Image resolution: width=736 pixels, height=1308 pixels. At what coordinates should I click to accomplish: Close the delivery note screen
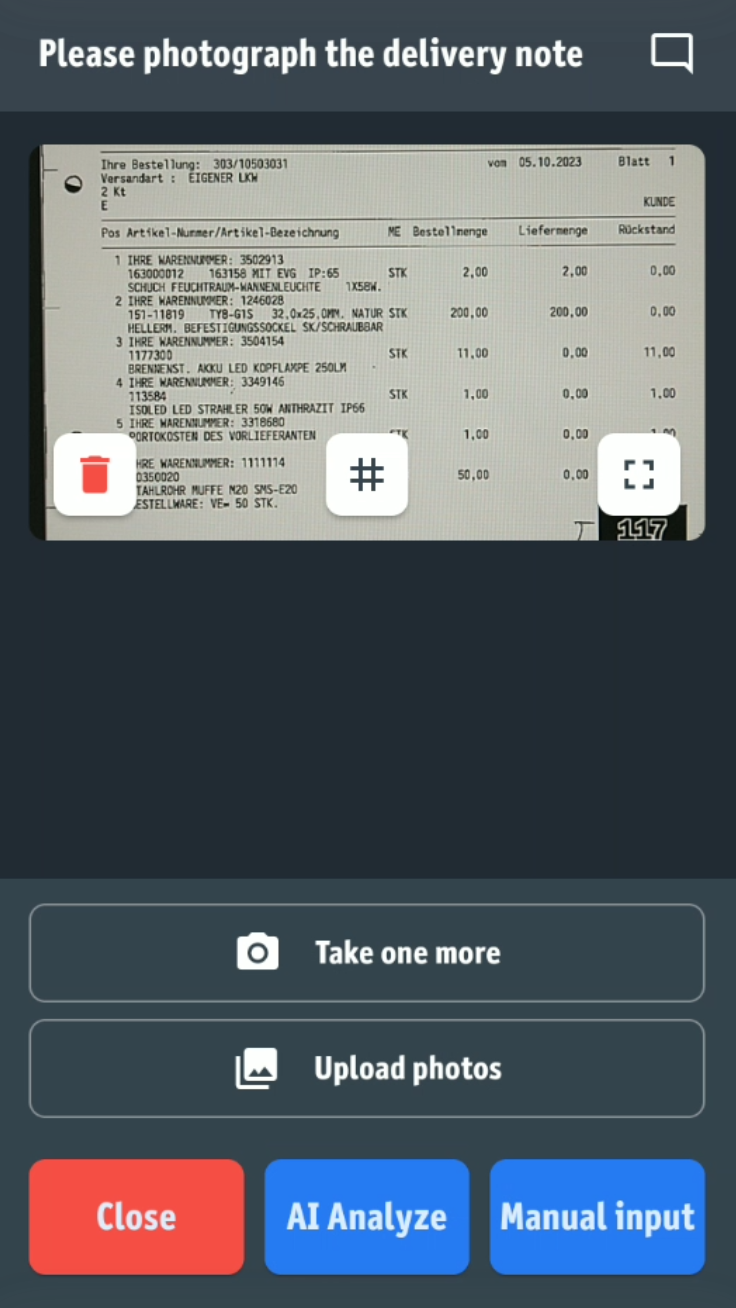point(136,1217)
